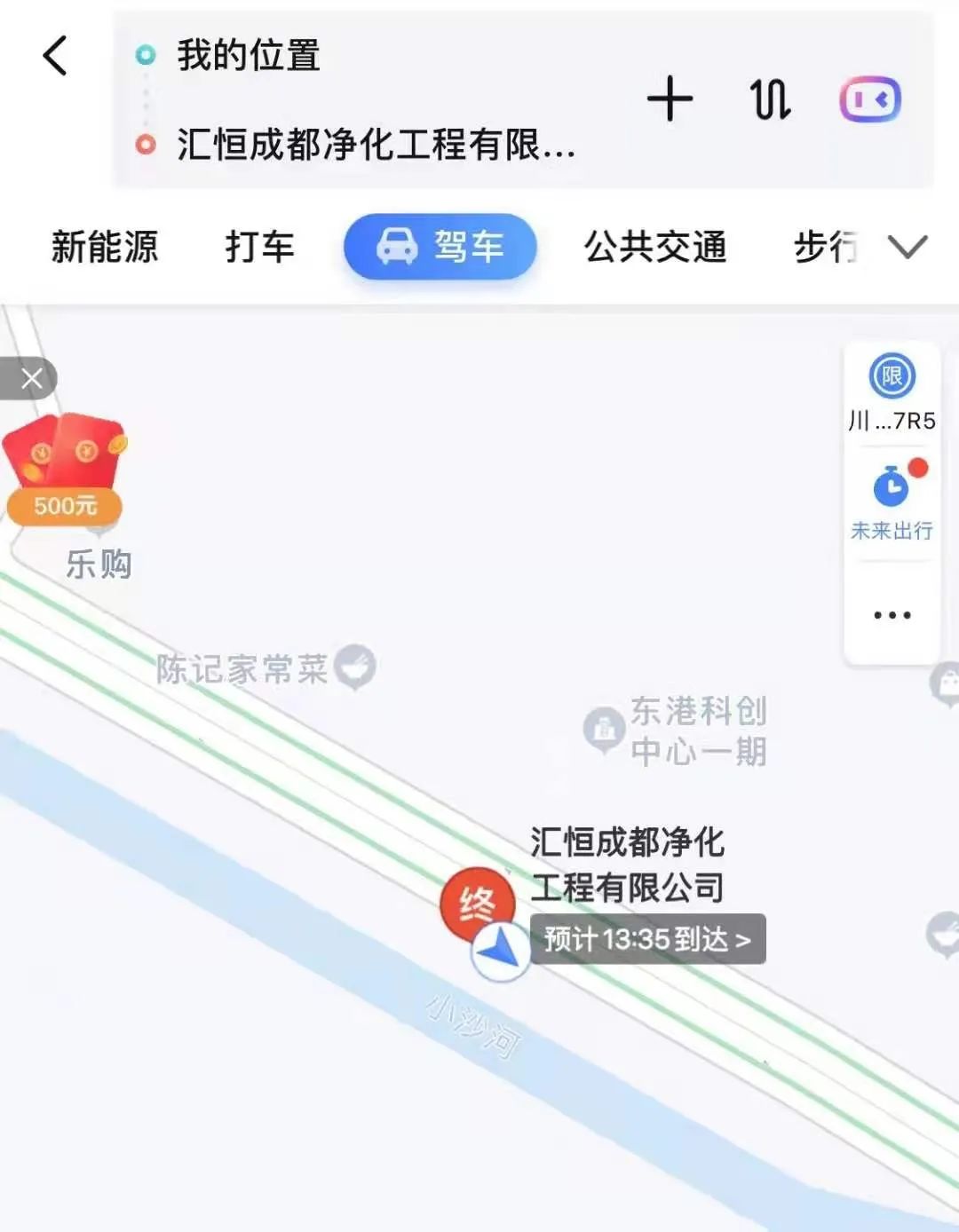
Task: Switch to the 打车 tab
Action: point(259,247)
